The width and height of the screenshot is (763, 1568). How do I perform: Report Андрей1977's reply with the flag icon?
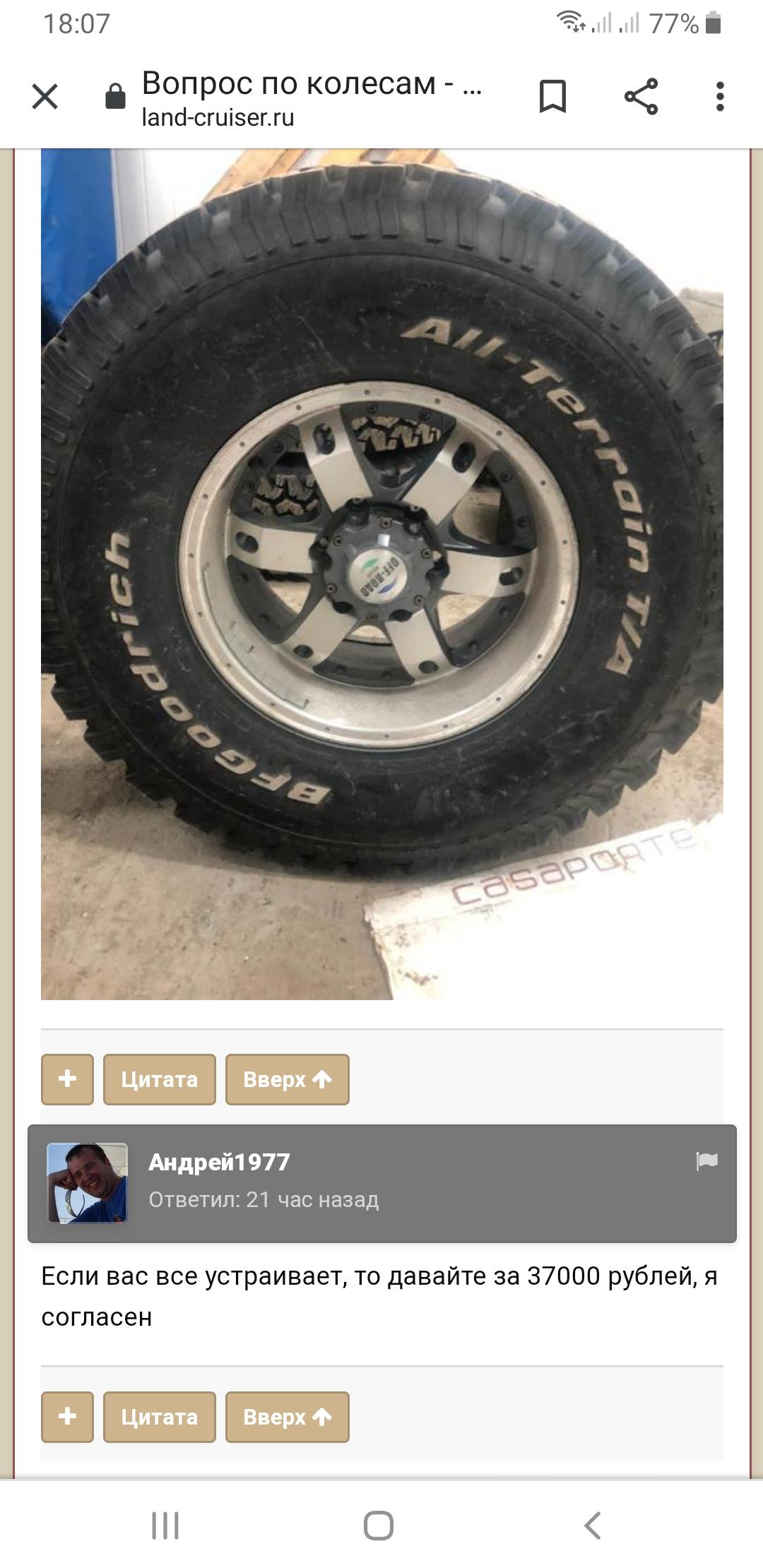click(706, 1161)
